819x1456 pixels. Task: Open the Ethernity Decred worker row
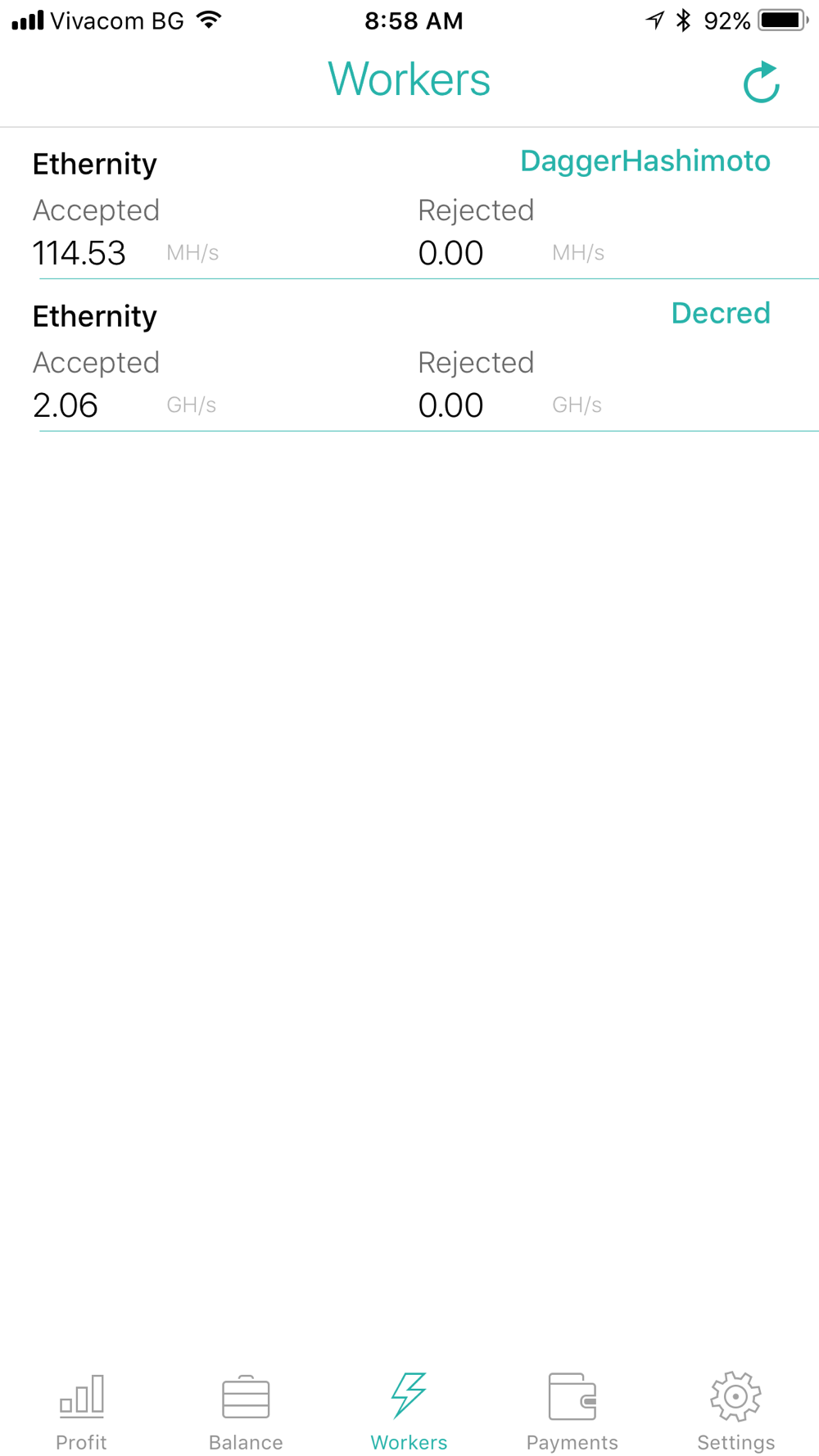tap(409, 360)
